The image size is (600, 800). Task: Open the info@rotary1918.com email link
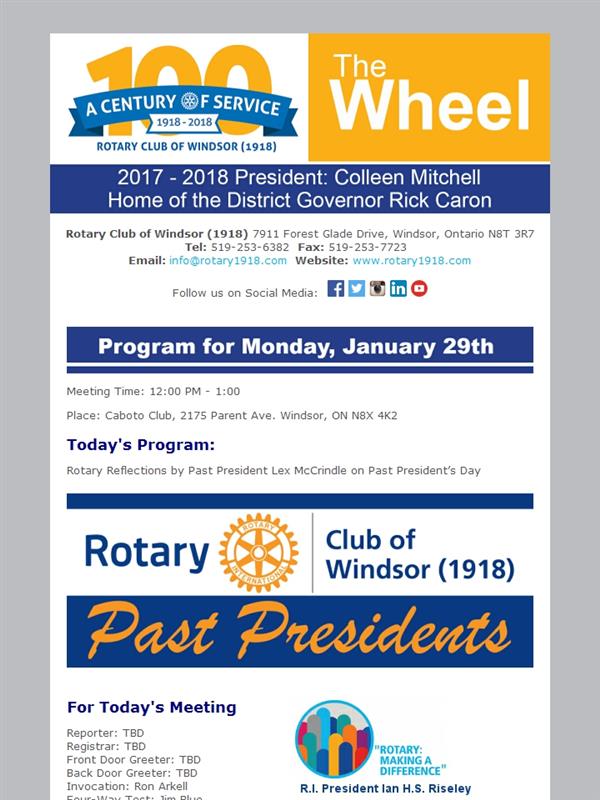(228, 261)
